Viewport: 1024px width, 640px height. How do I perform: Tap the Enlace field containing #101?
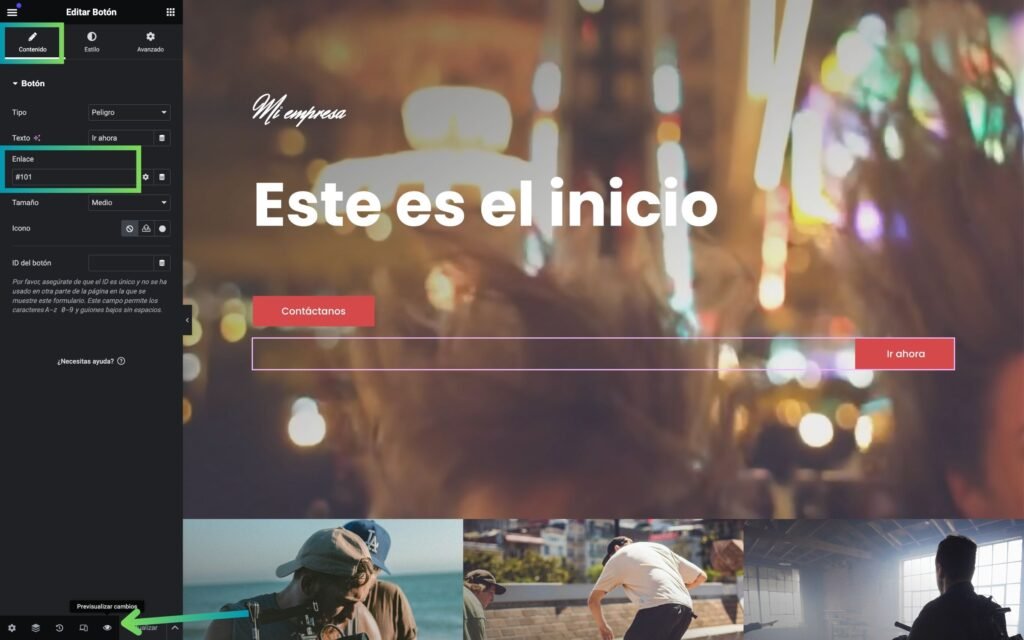click(72, 177)
